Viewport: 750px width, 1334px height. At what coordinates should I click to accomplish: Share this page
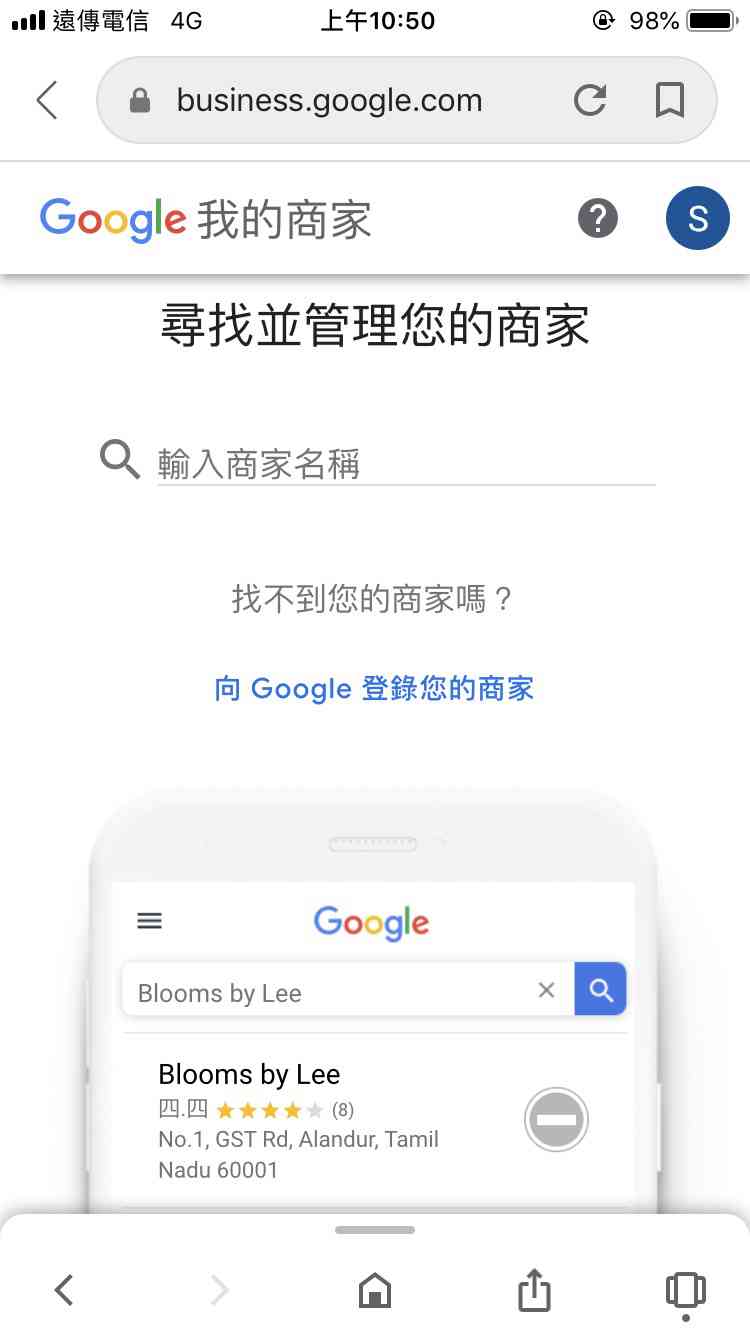(x=534, y=1290)
